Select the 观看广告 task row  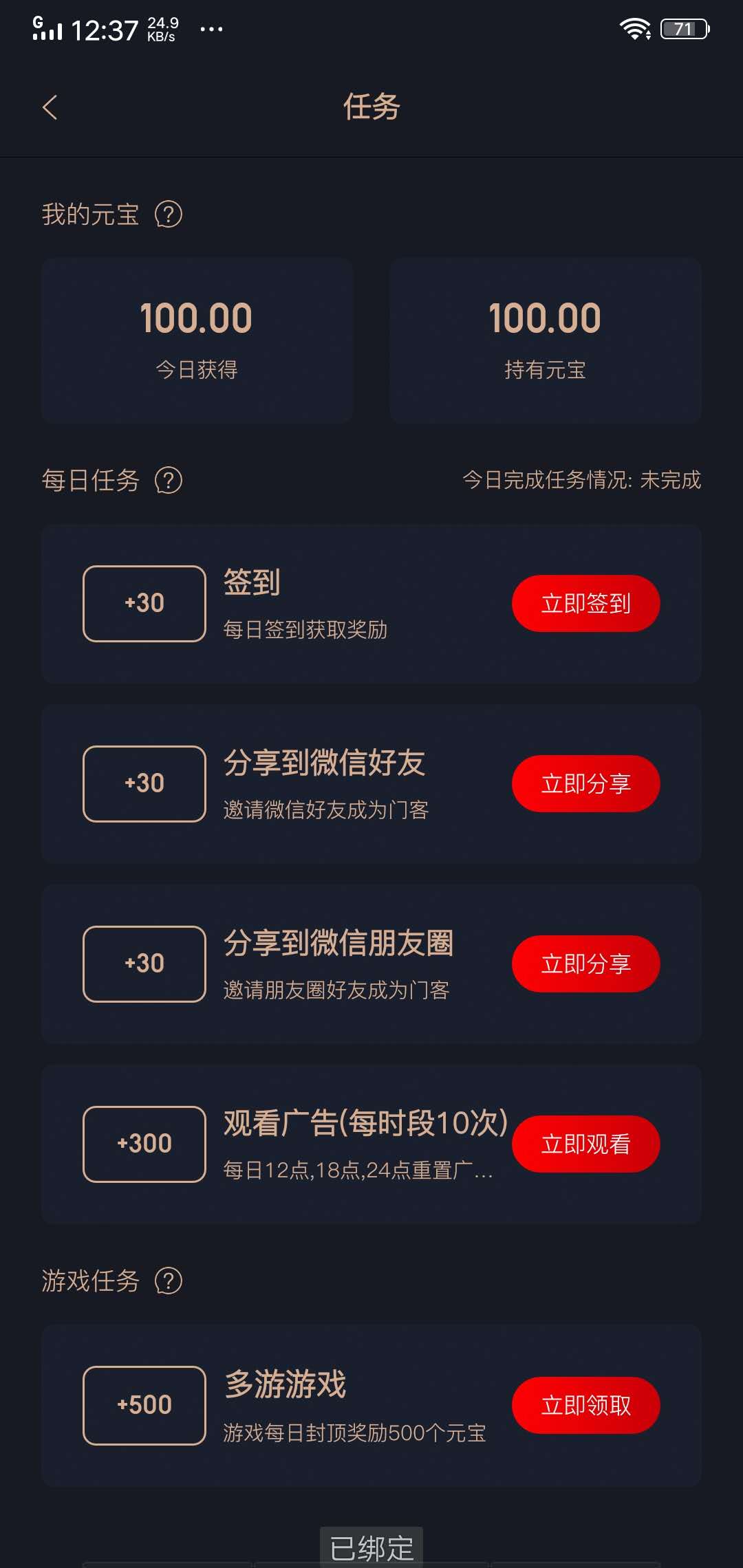click(371, 1143)
